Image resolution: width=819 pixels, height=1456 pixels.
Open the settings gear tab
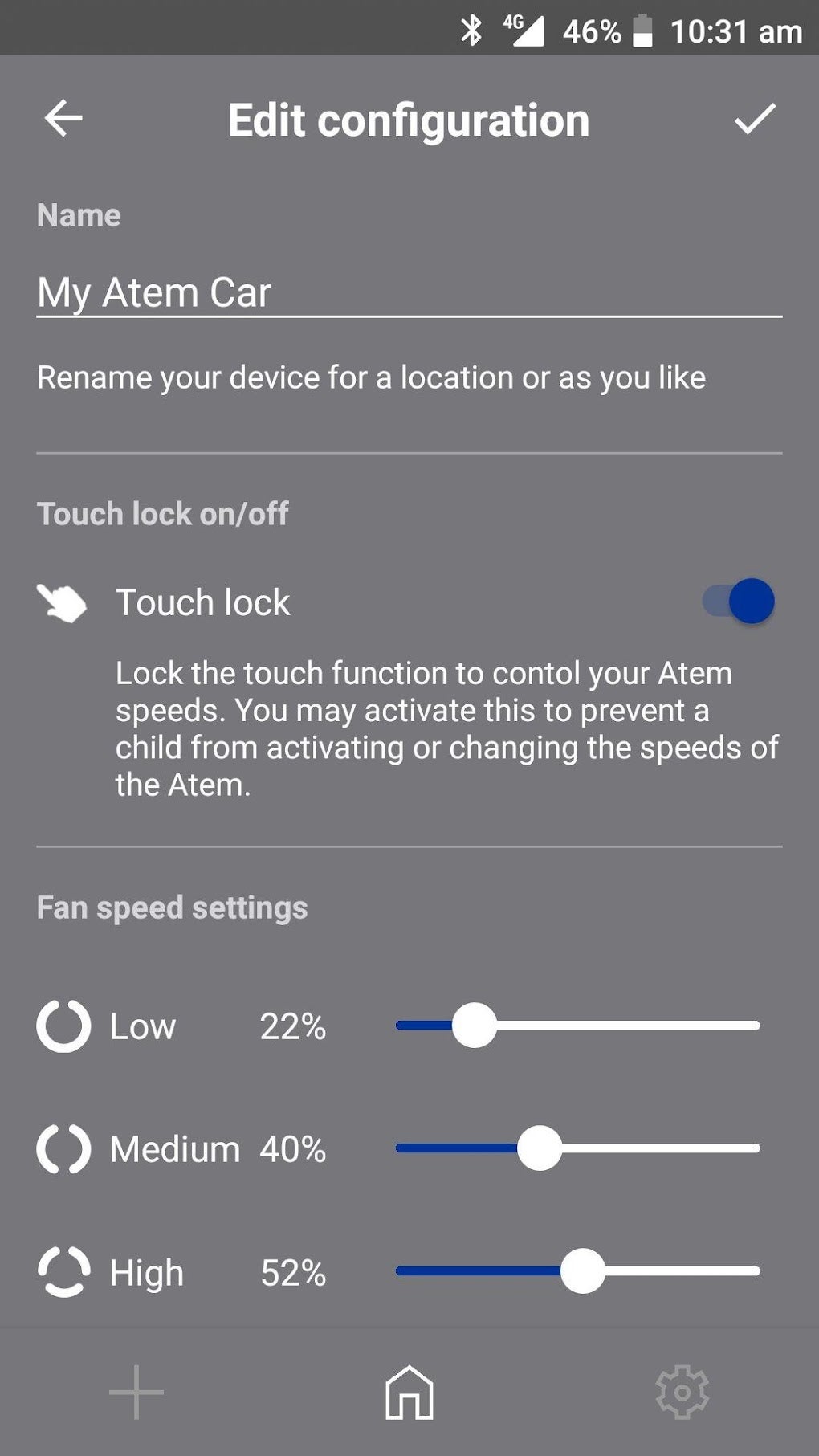682,1392
